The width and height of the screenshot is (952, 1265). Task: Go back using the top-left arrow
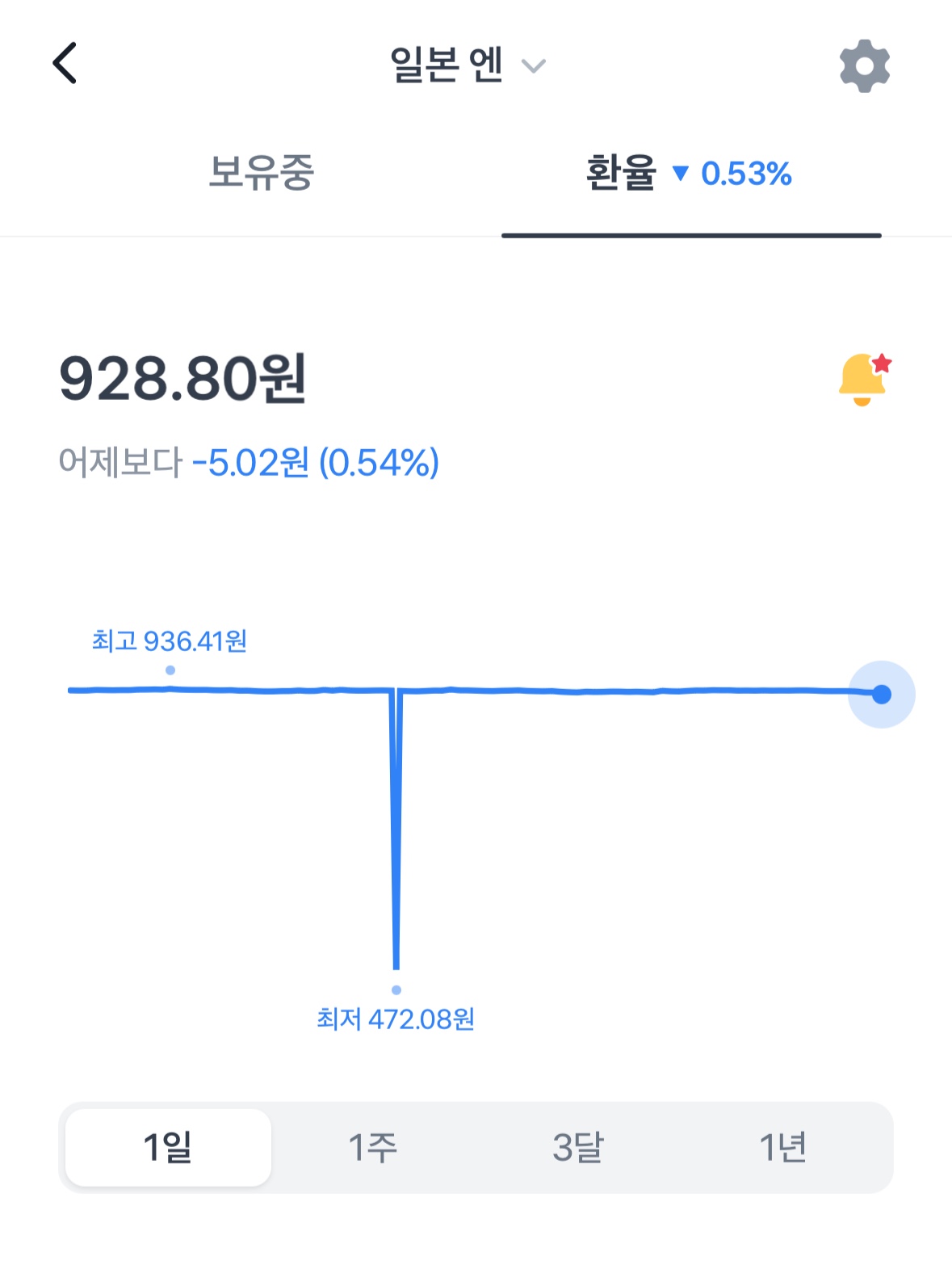pos(65,63)
